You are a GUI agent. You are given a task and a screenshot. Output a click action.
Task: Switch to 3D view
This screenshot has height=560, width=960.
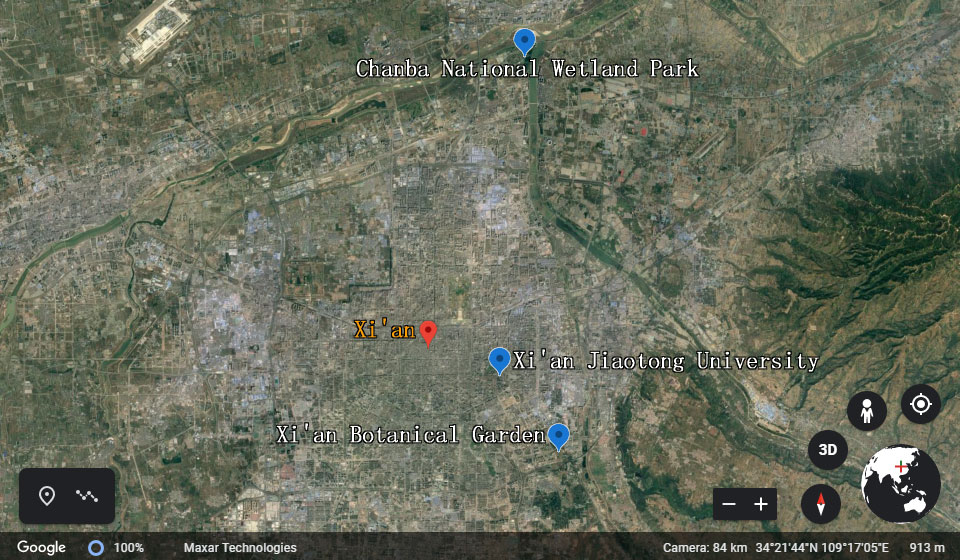pos(828,450)
